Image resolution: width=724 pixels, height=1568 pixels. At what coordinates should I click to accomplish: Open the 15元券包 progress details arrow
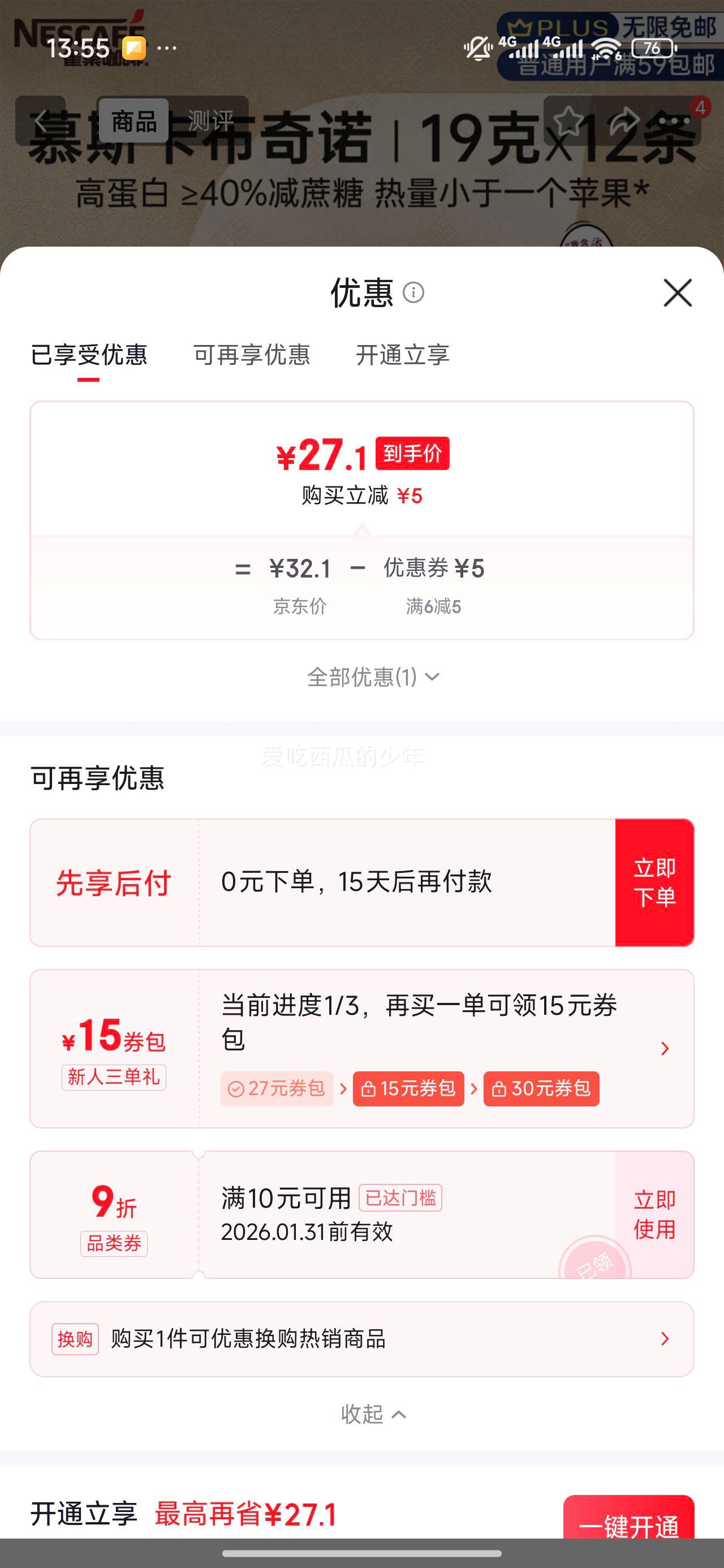(x=665, y=1048)
